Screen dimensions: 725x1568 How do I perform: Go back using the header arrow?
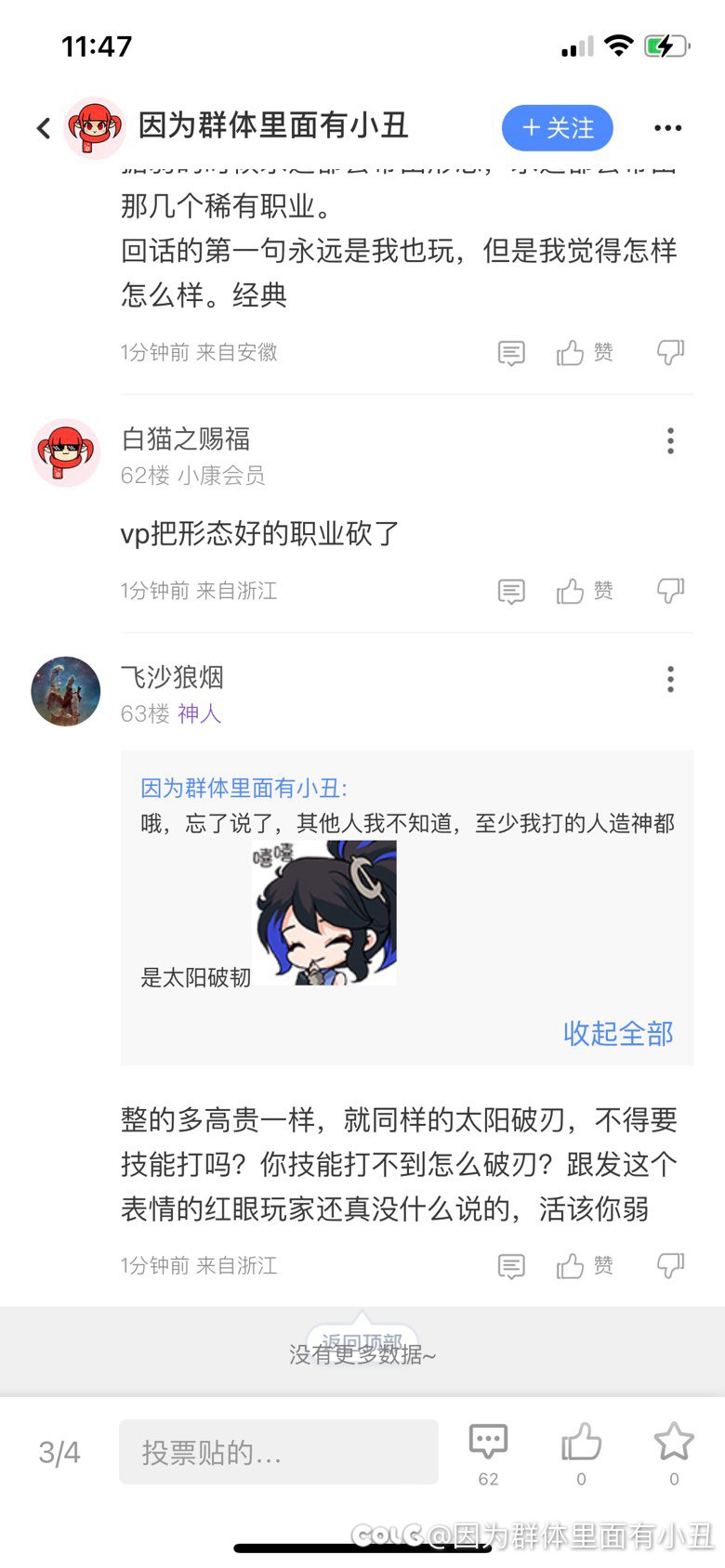pyautogui.click(x=43, y=128)
